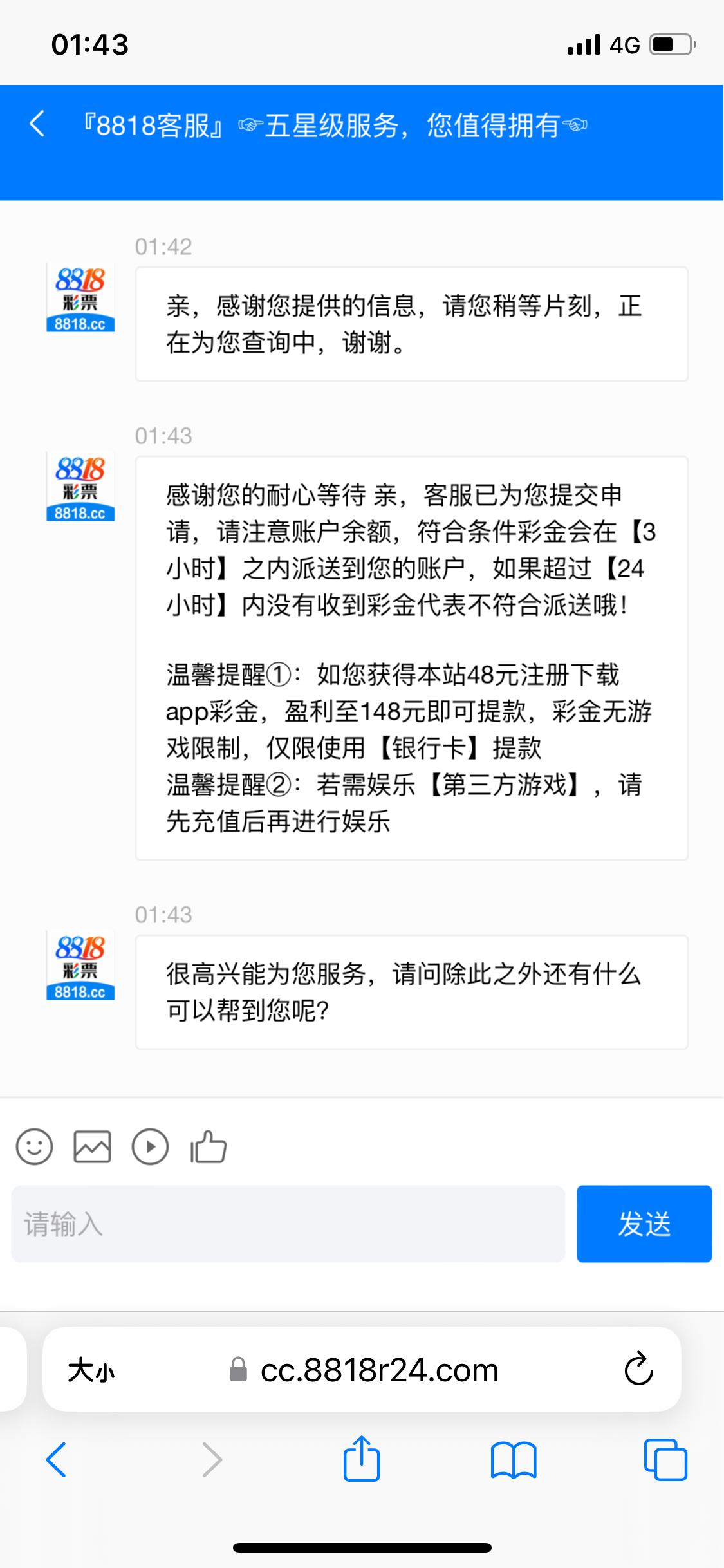Reload the page in Safari
724x1568 pixels.
coord(638,1369)
